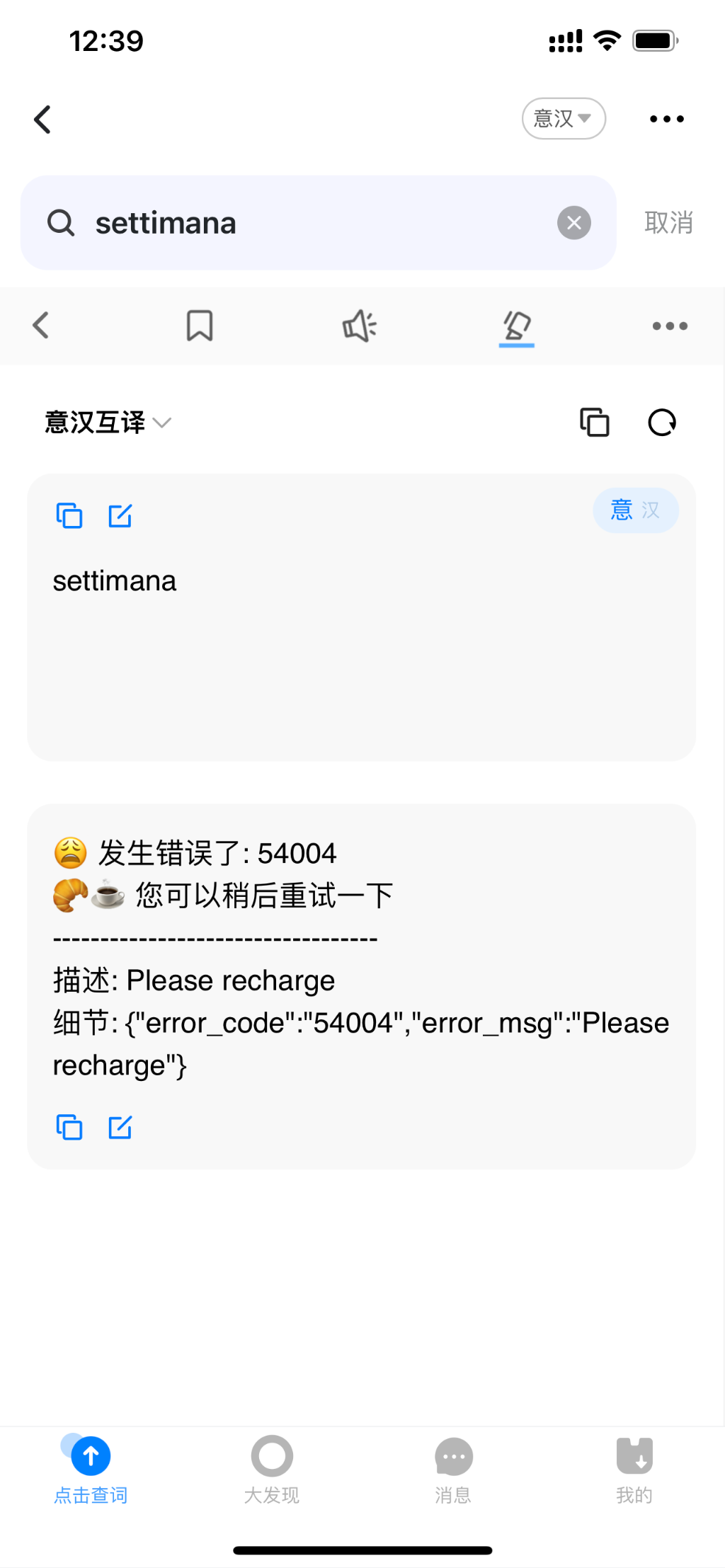The image size is (725, 1568).
Task: Open the toolbar's more options dots
Action: click(670, 326)
